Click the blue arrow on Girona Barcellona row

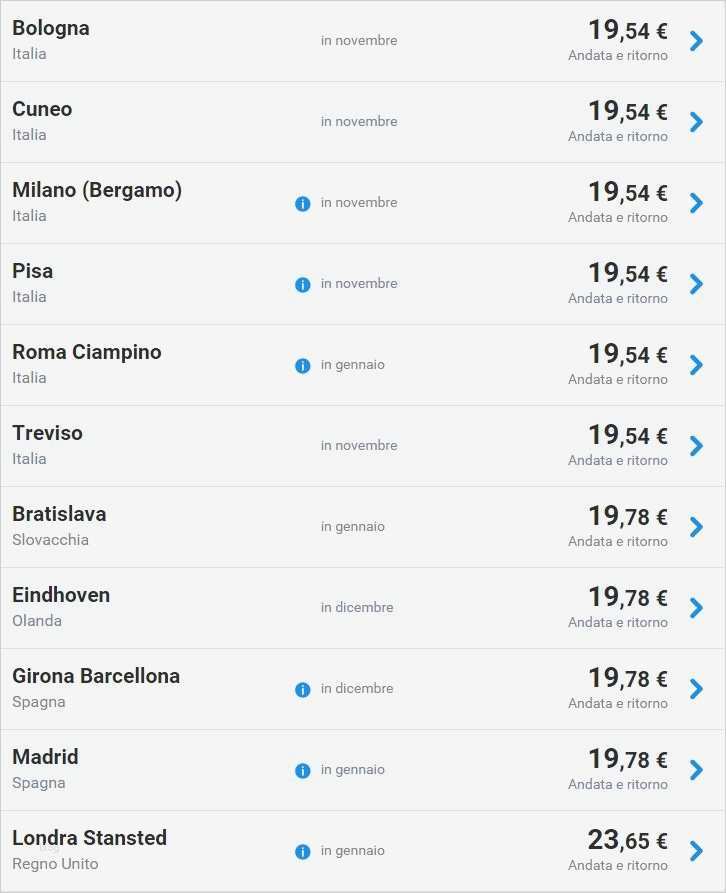[x=697, y=688]
